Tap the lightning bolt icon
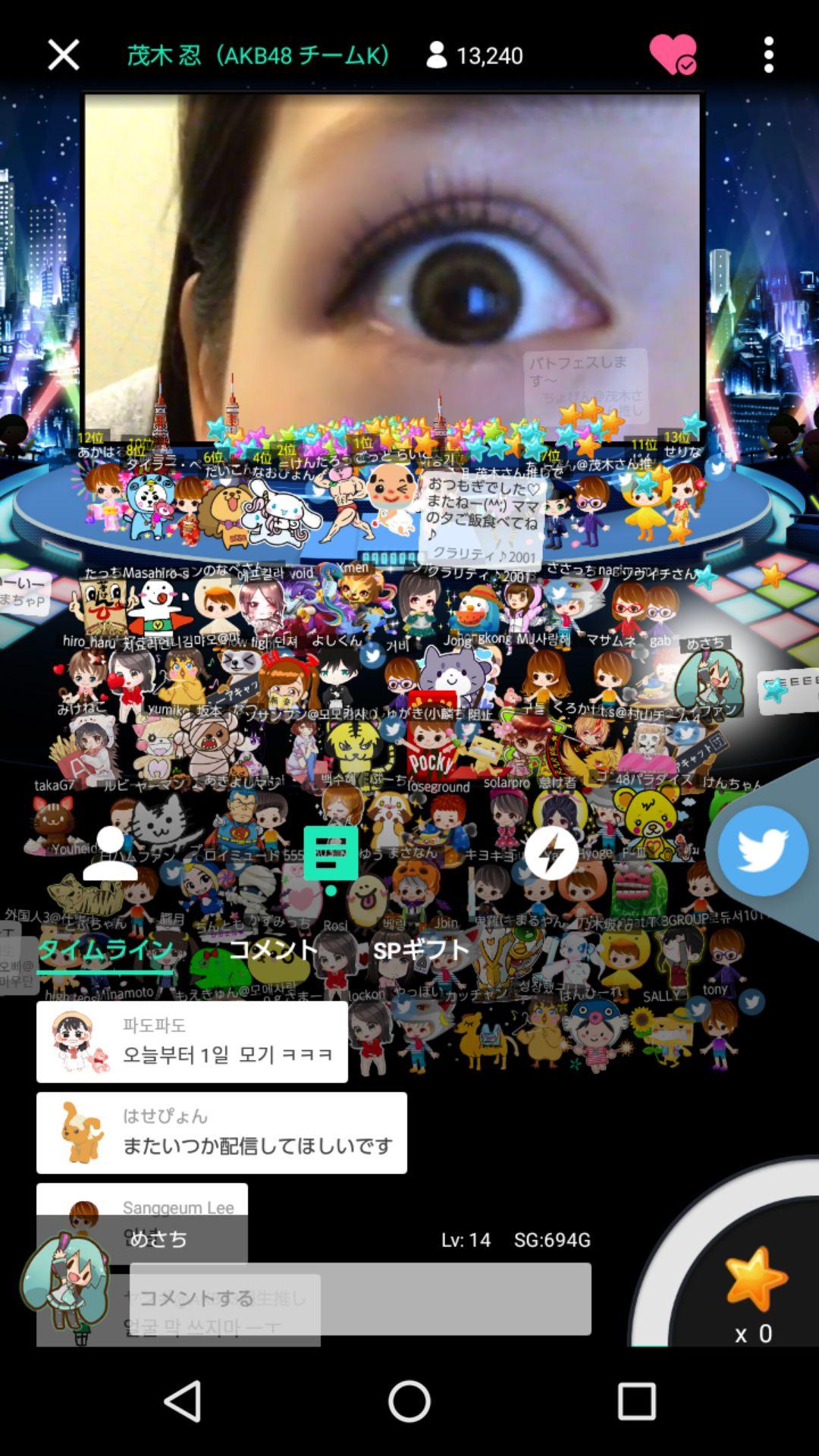The height and width of the screenshot is (1456, 819). click(x=551, y=853)
